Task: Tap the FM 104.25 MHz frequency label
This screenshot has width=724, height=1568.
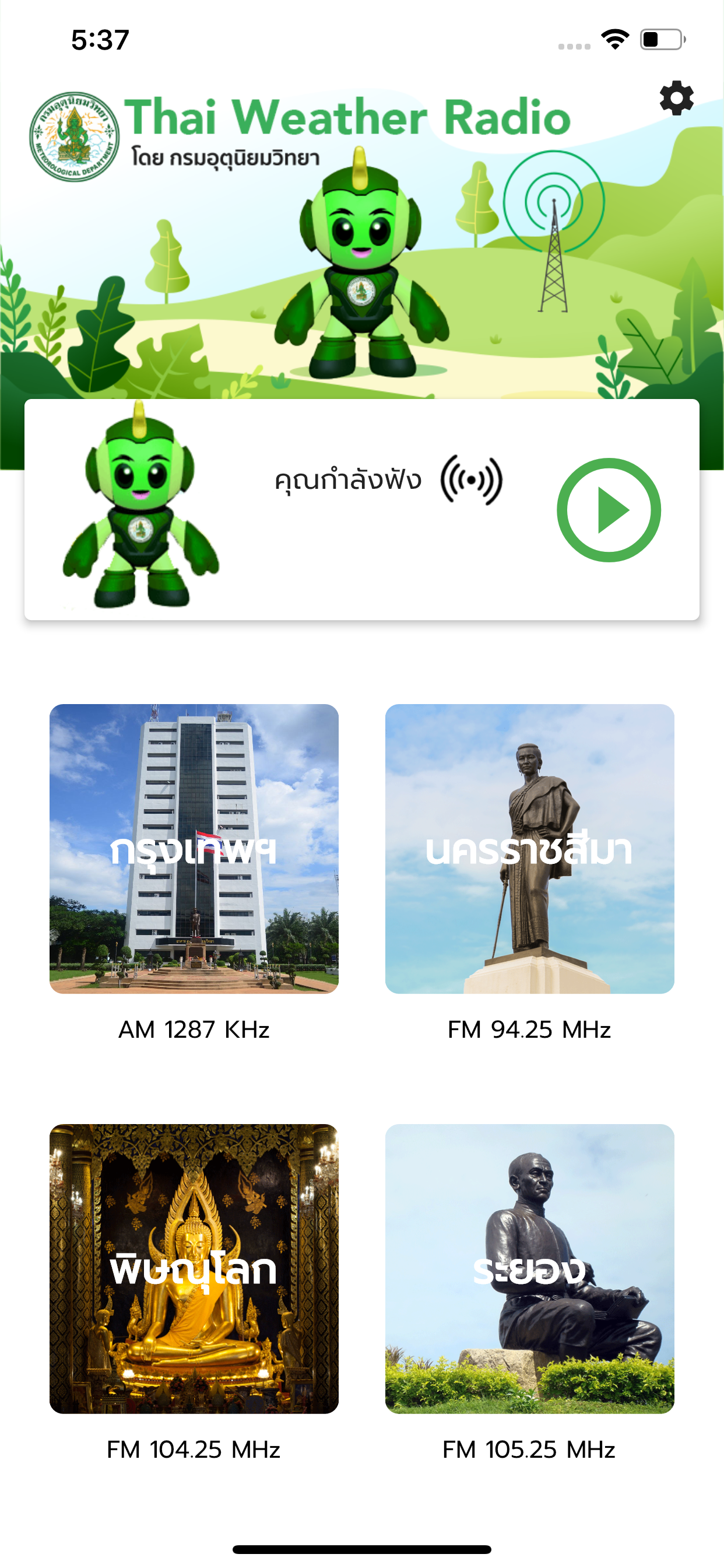Action: (195, 1448)
